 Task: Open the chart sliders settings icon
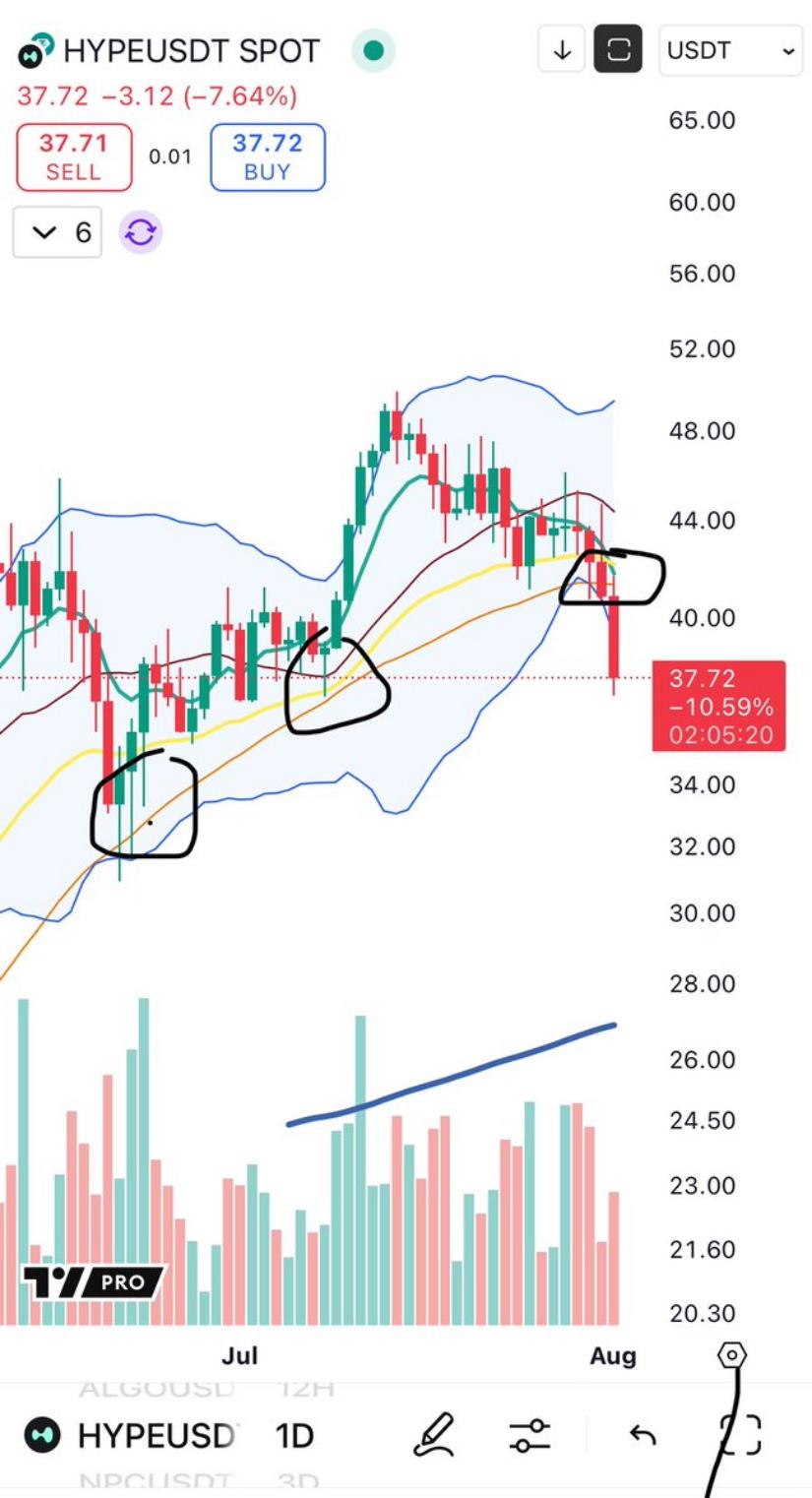(530, 1435)
